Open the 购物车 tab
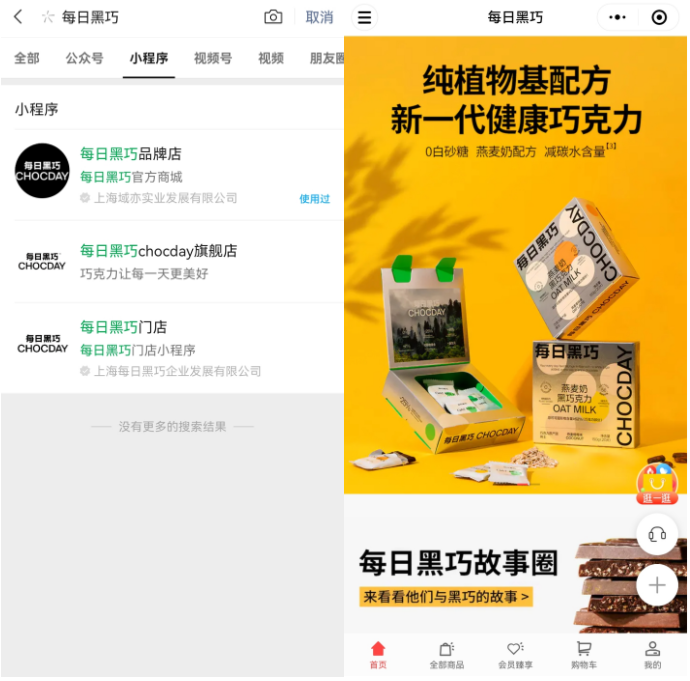 pos(583,654)
